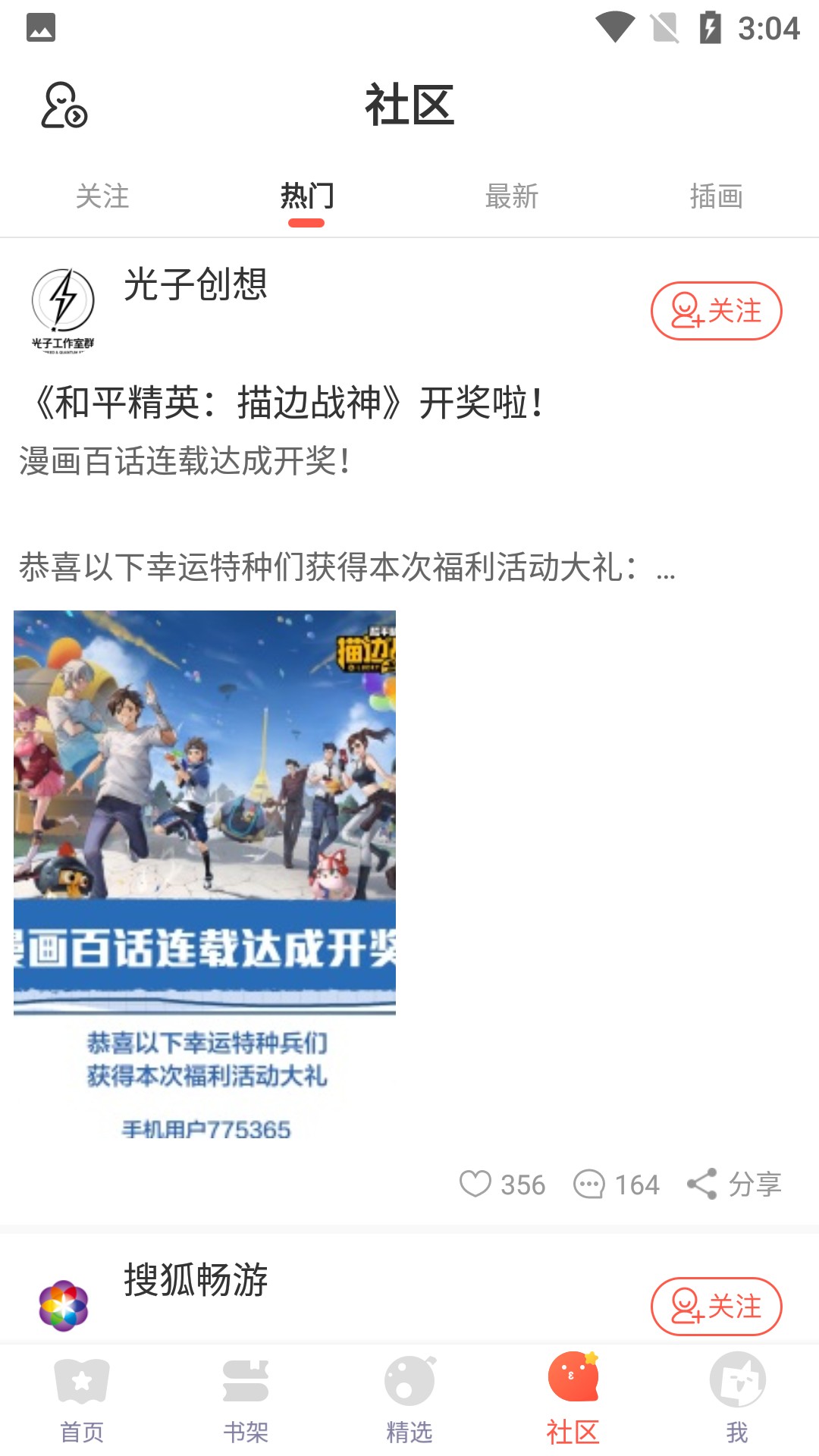Viewport: 819px width, 1456px height.
Task: Follow 搜狐畅游 using its 关注 button
Action: [716, 1307]
